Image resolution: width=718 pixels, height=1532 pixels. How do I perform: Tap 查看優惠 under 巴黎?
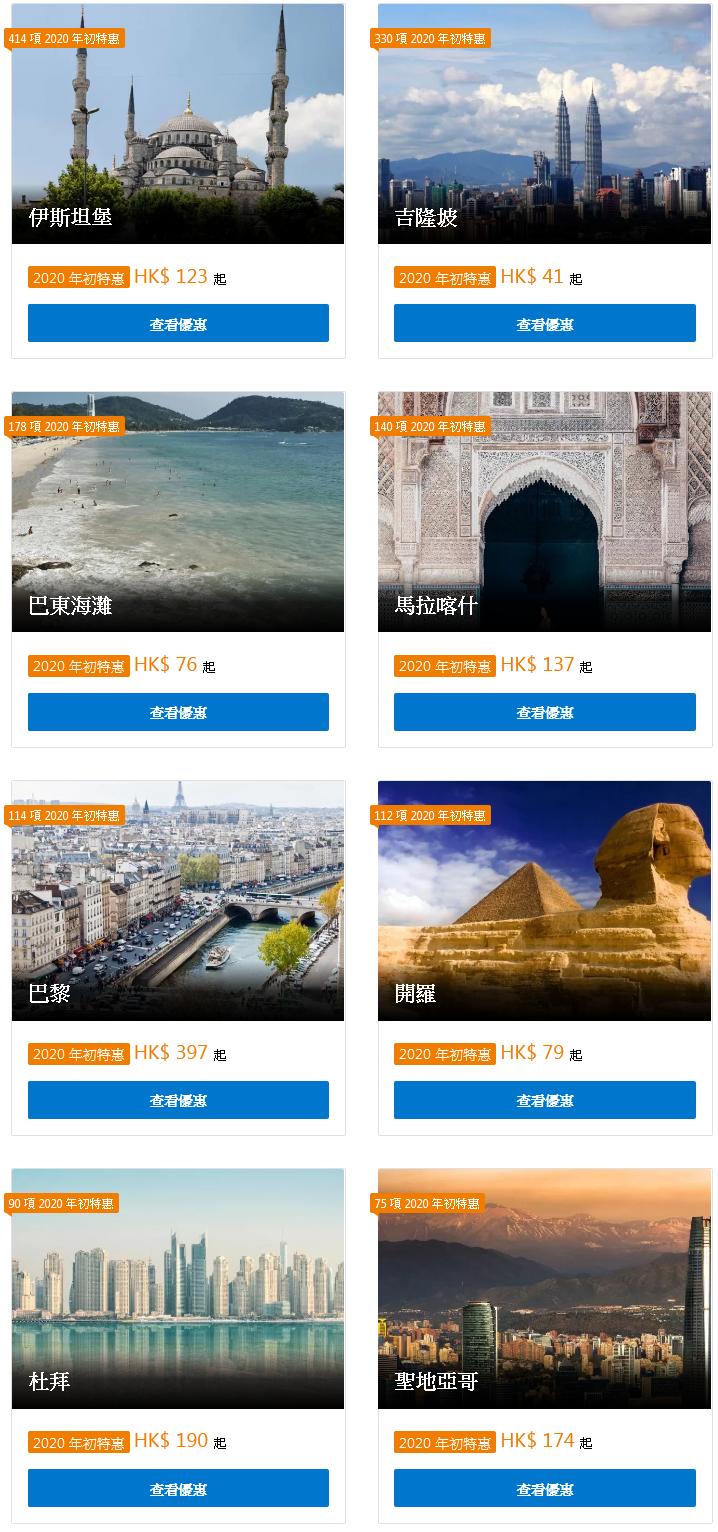coord(178,1100)
